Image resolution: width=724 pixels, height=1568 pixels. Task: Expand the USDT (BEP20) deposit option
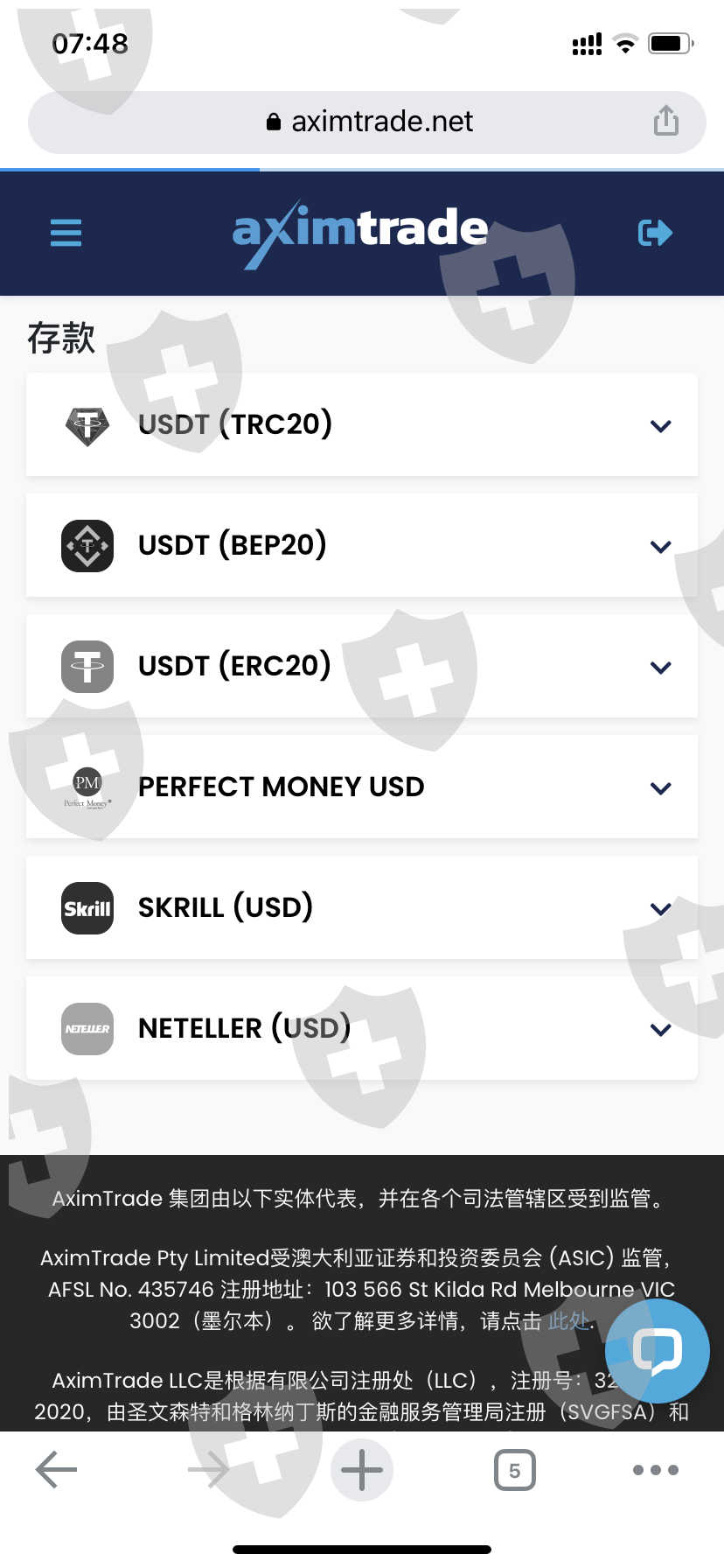(362, 546)
